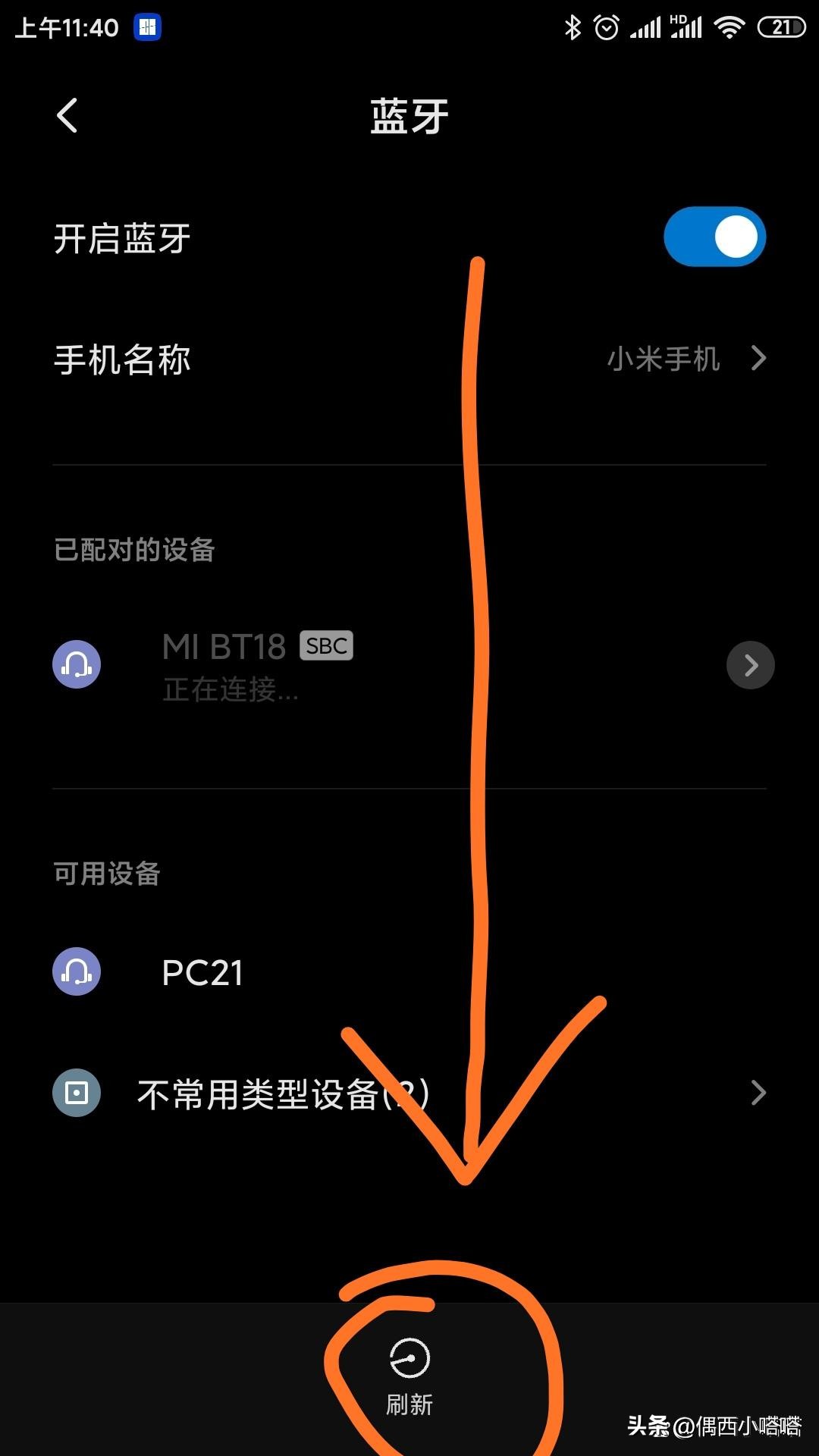
Task: Open phone name settings via its chevron
Action: pyautogui.click(x=758, y=359)
